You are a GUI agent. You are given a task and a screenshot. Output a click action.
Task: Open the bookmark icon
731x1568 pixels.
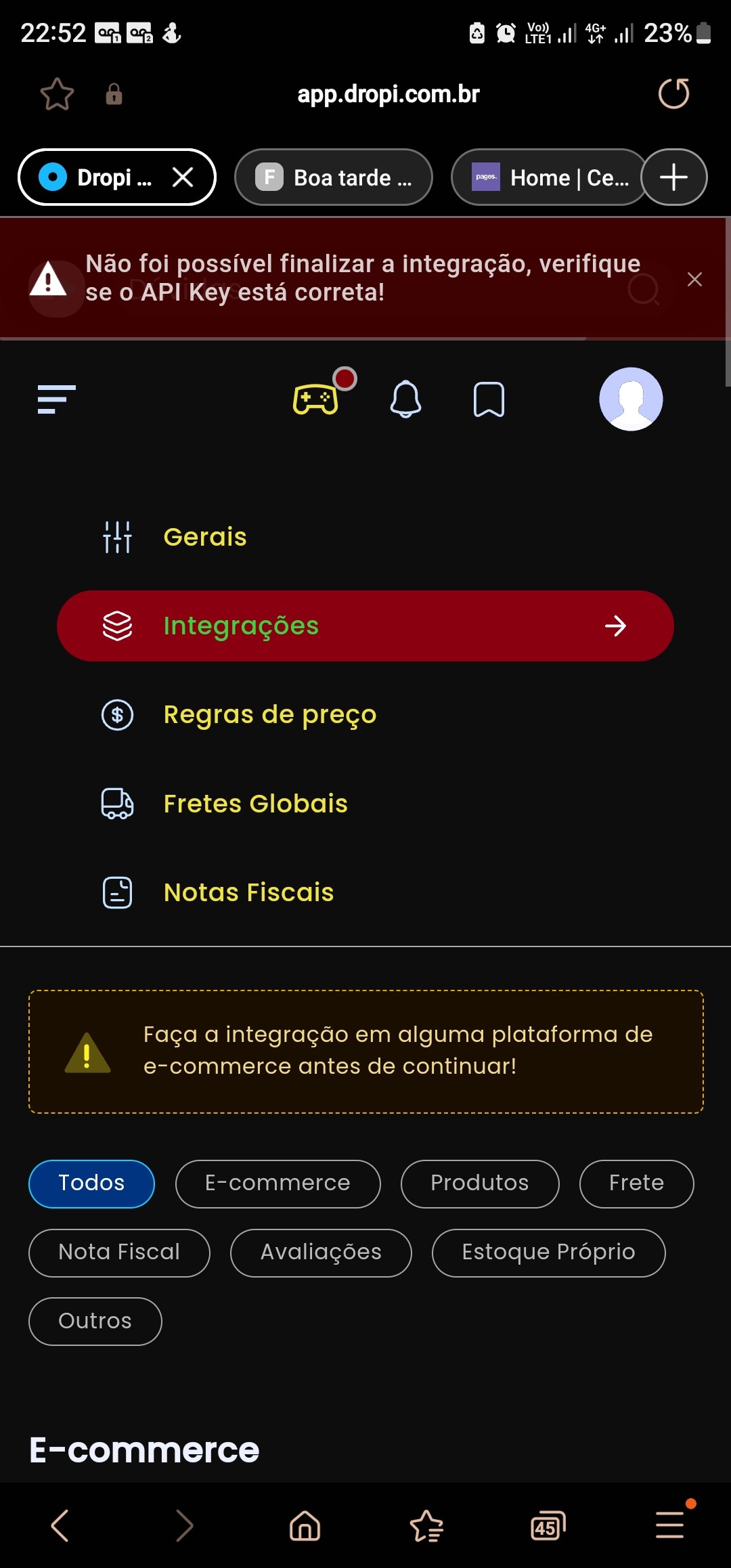[489, 399]
